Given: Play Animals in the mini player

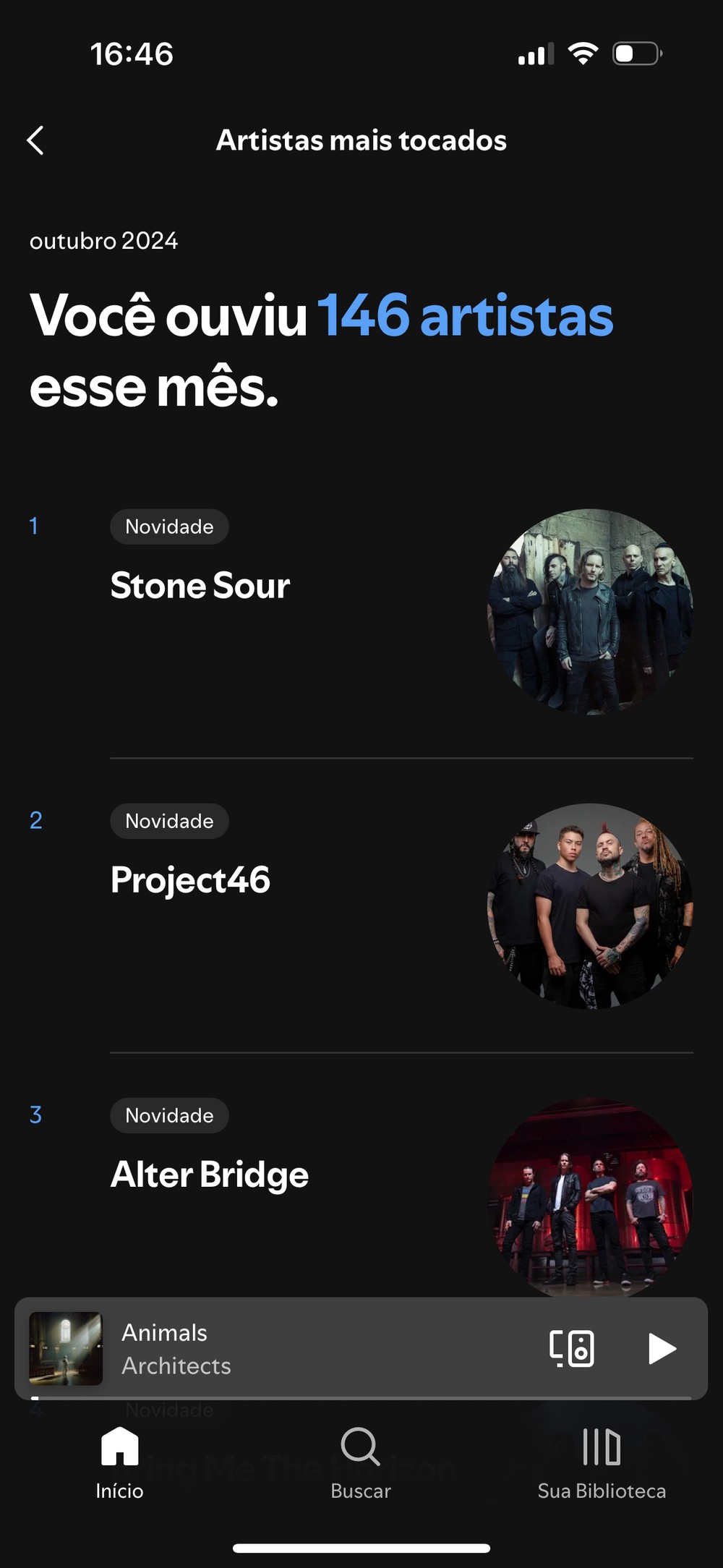Looking at the screenshot, I should click(661, 1349).
